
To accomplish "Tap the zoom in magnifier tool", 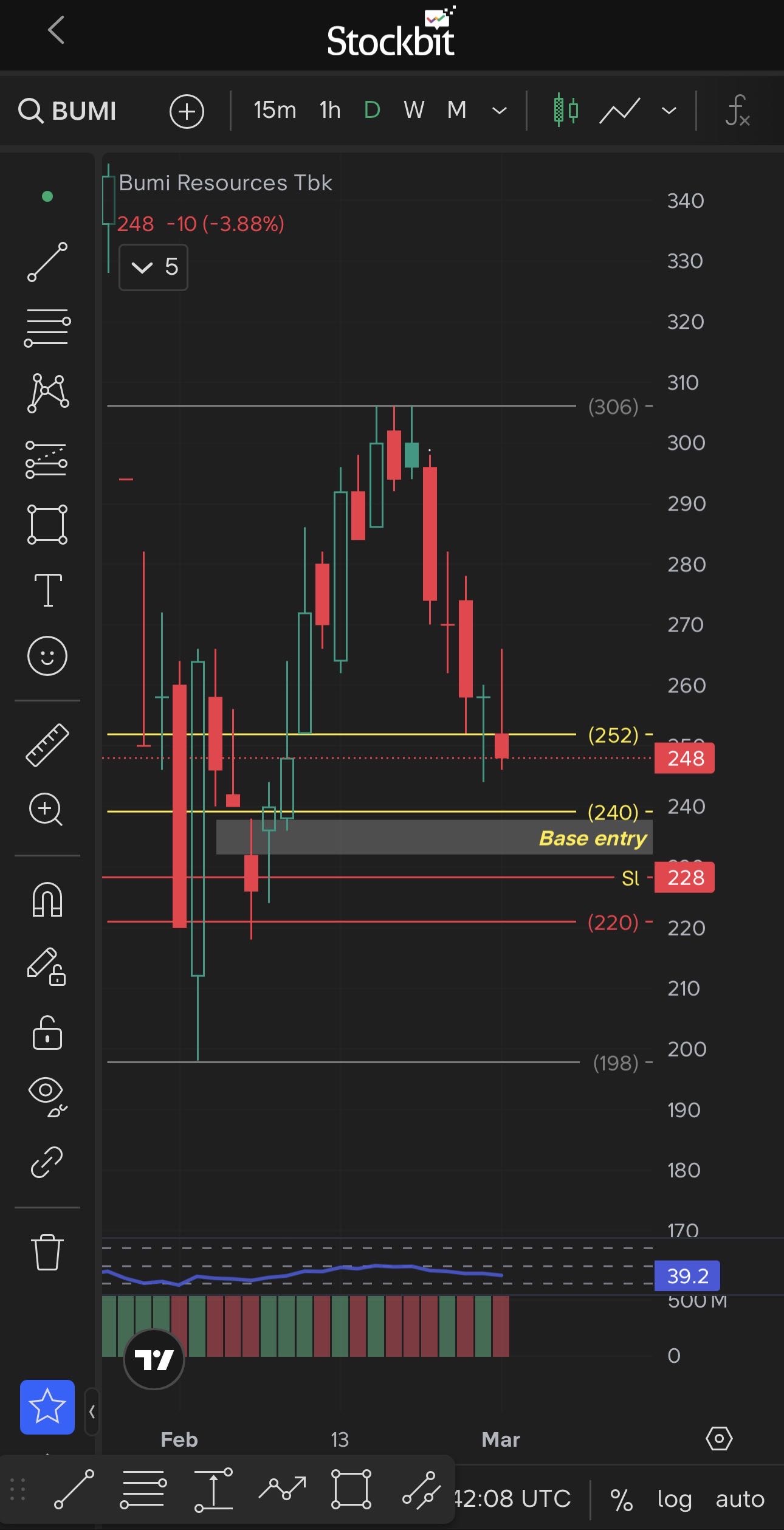I will [46, 810].
